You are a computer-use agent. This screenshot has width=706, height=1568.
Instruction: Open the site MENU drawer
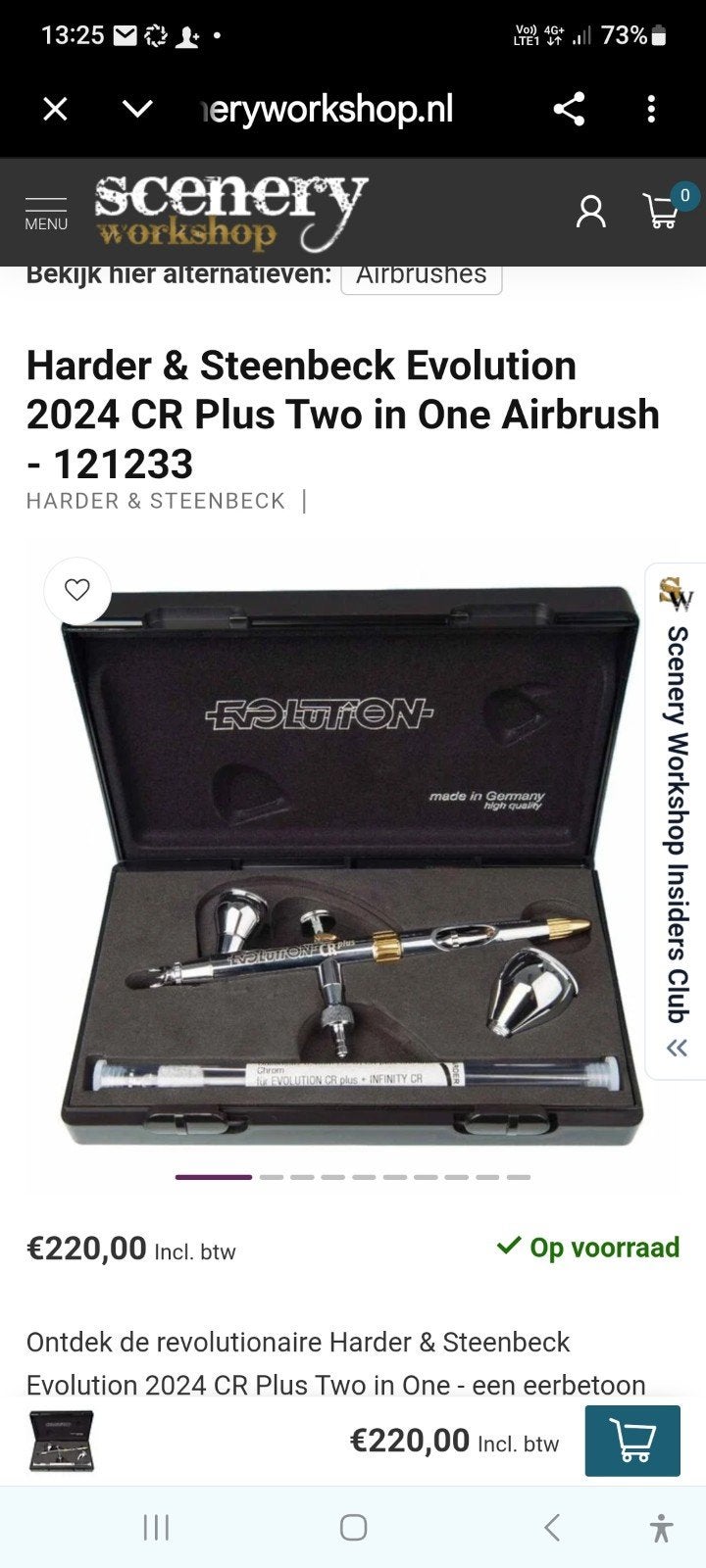tap(46, 213)
